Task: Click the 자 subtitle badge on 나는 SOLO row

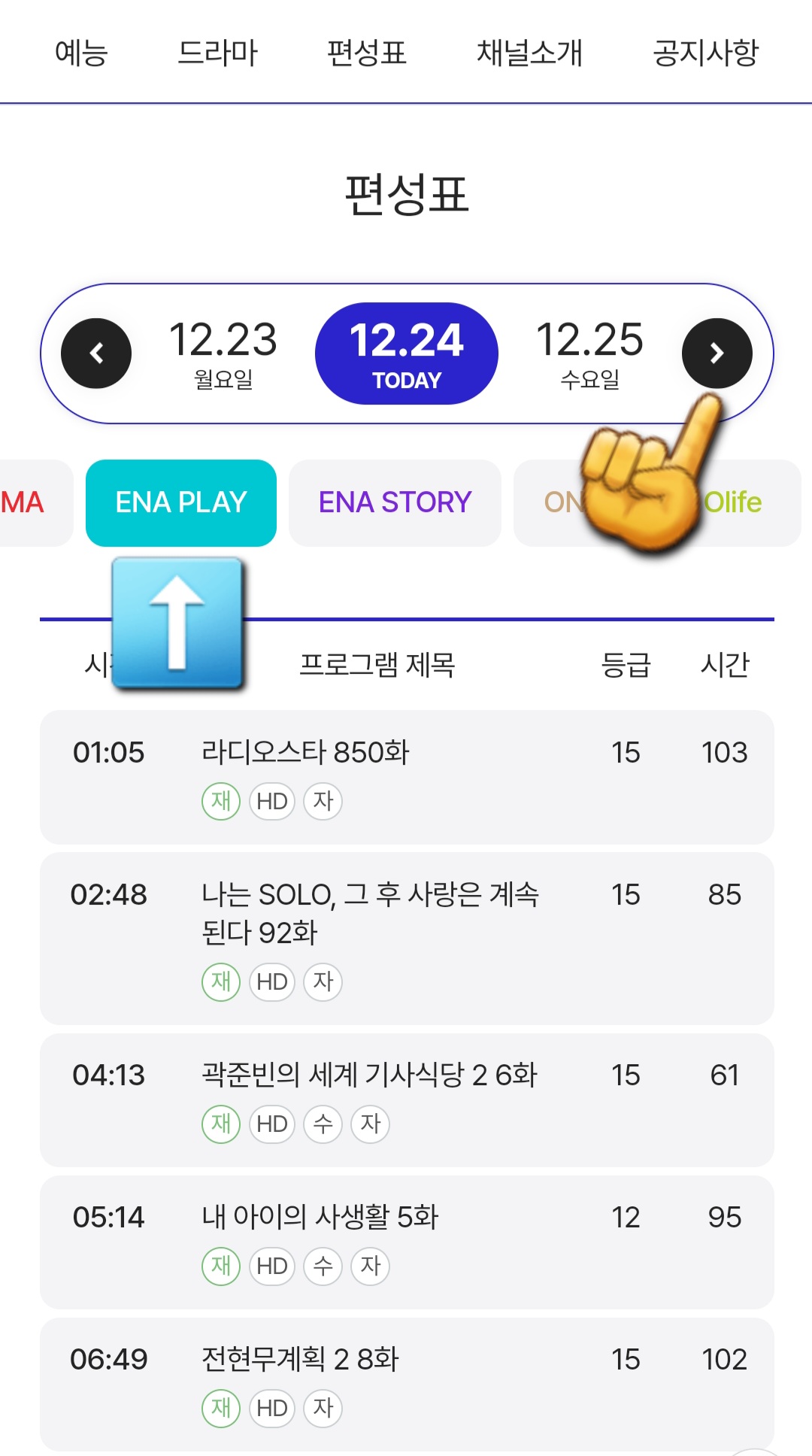Action: [x=322, y=981]
